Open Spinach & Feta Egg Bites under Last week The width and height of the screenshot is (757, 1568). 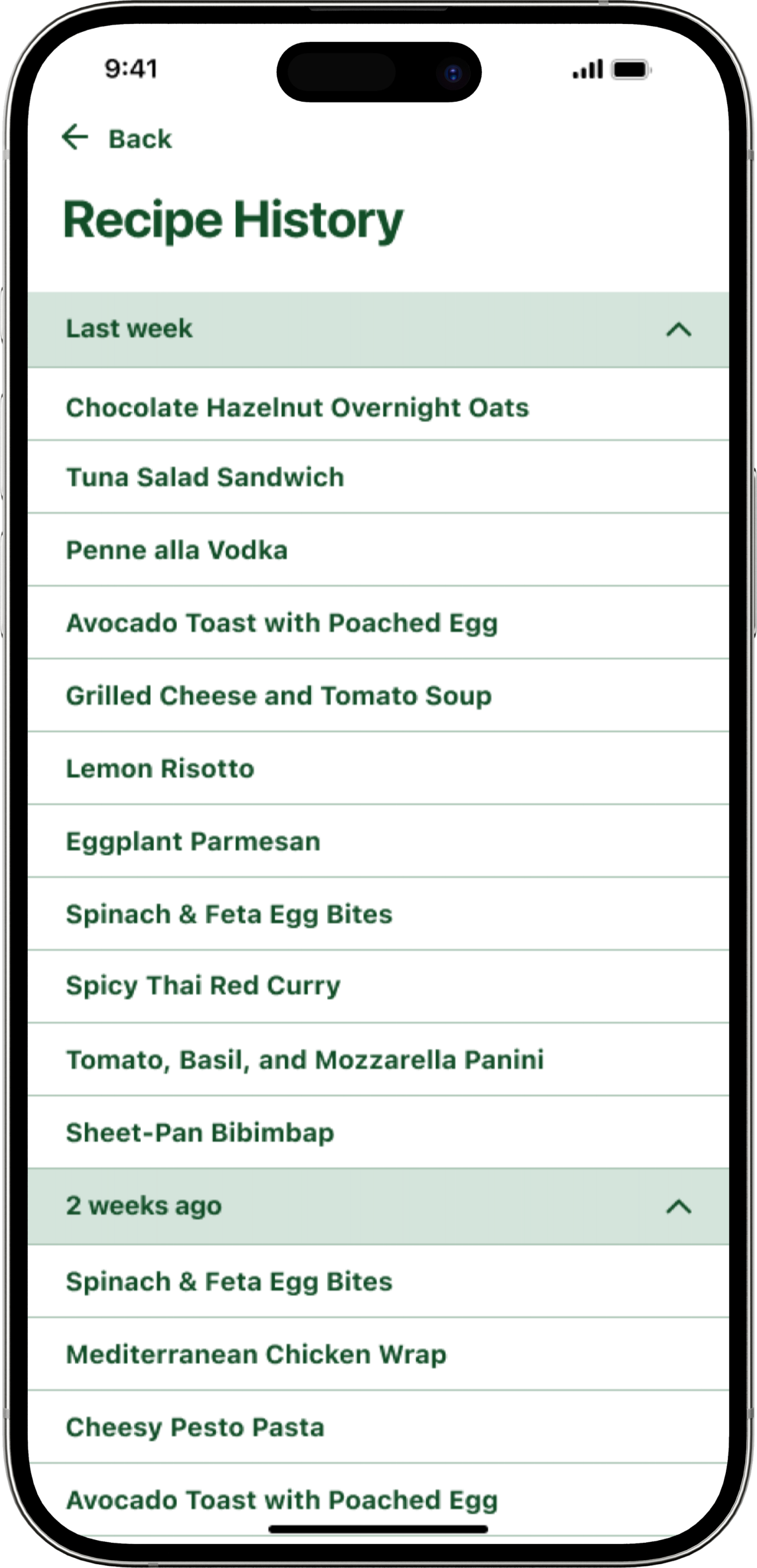click(x=378, y=914)
